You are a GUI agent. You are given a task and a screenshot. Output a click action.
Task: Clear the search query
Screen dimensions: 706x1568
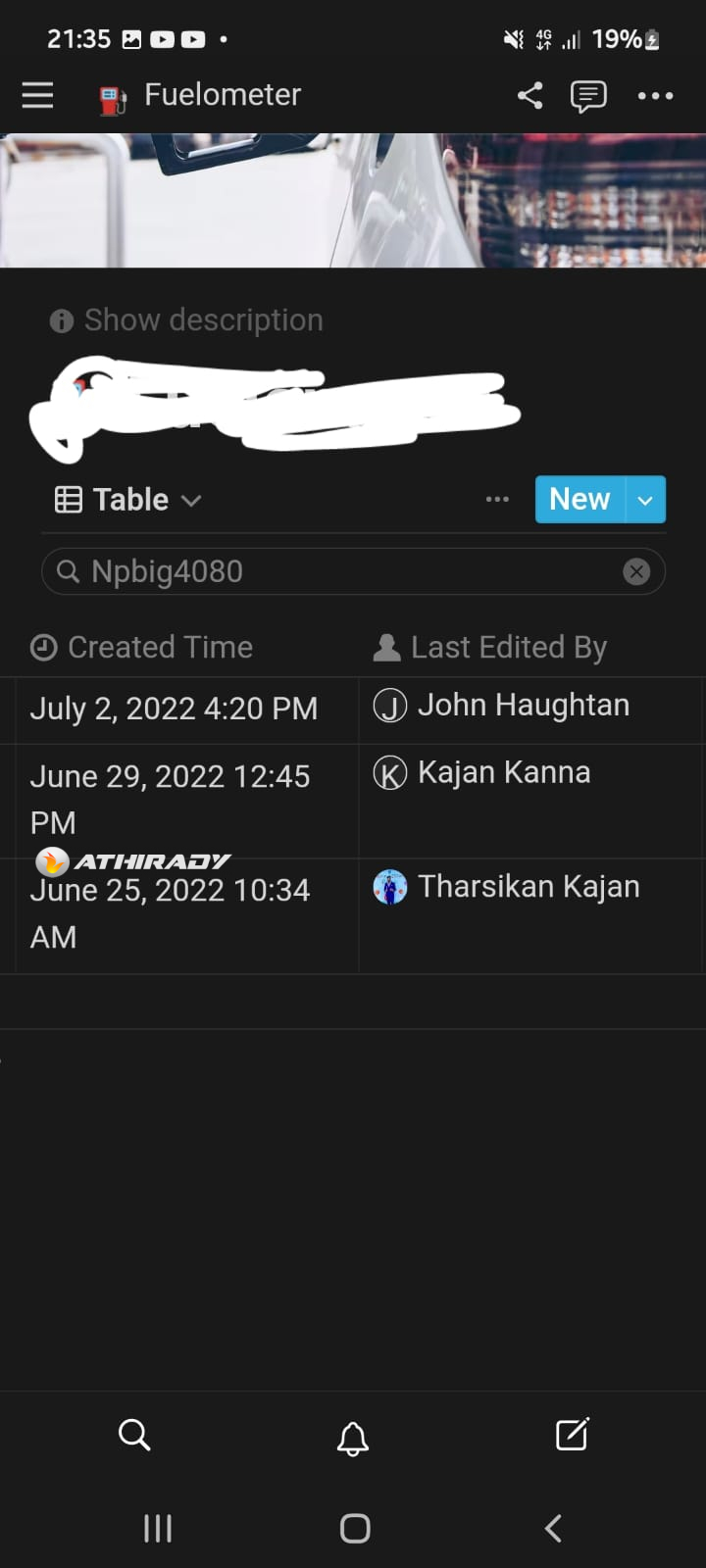(x=636, y=571)
